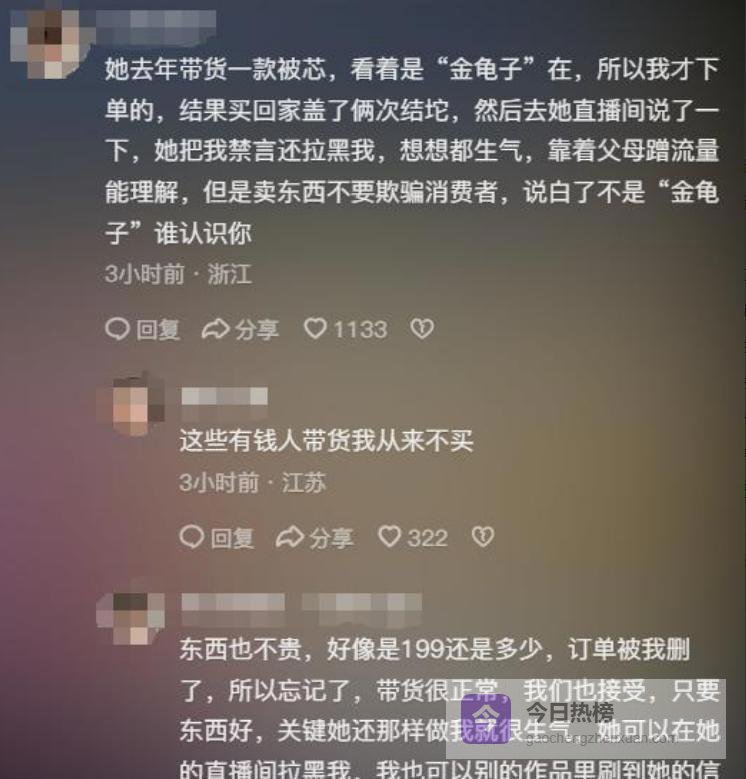Open the avatar of the Jiangsu commenter
The image size is (746, 779).
tap(133, 404)
